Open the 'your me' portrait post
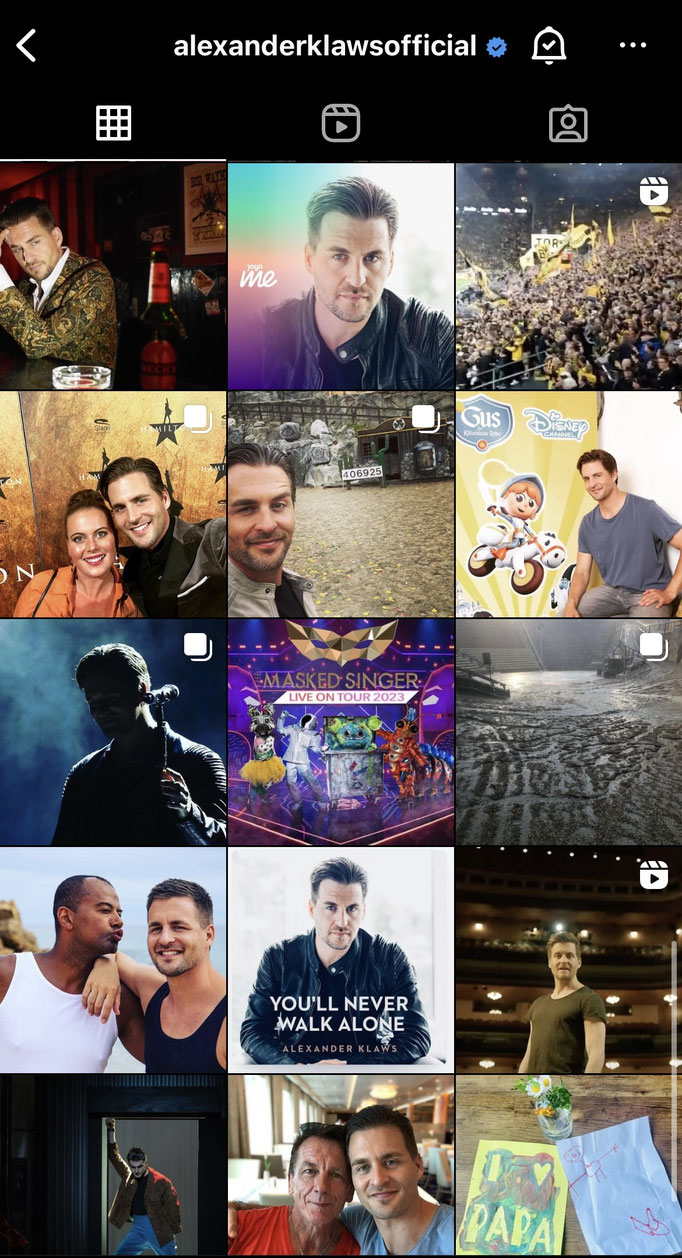Viewport: 682px width, 1258px height. point(340,276)
